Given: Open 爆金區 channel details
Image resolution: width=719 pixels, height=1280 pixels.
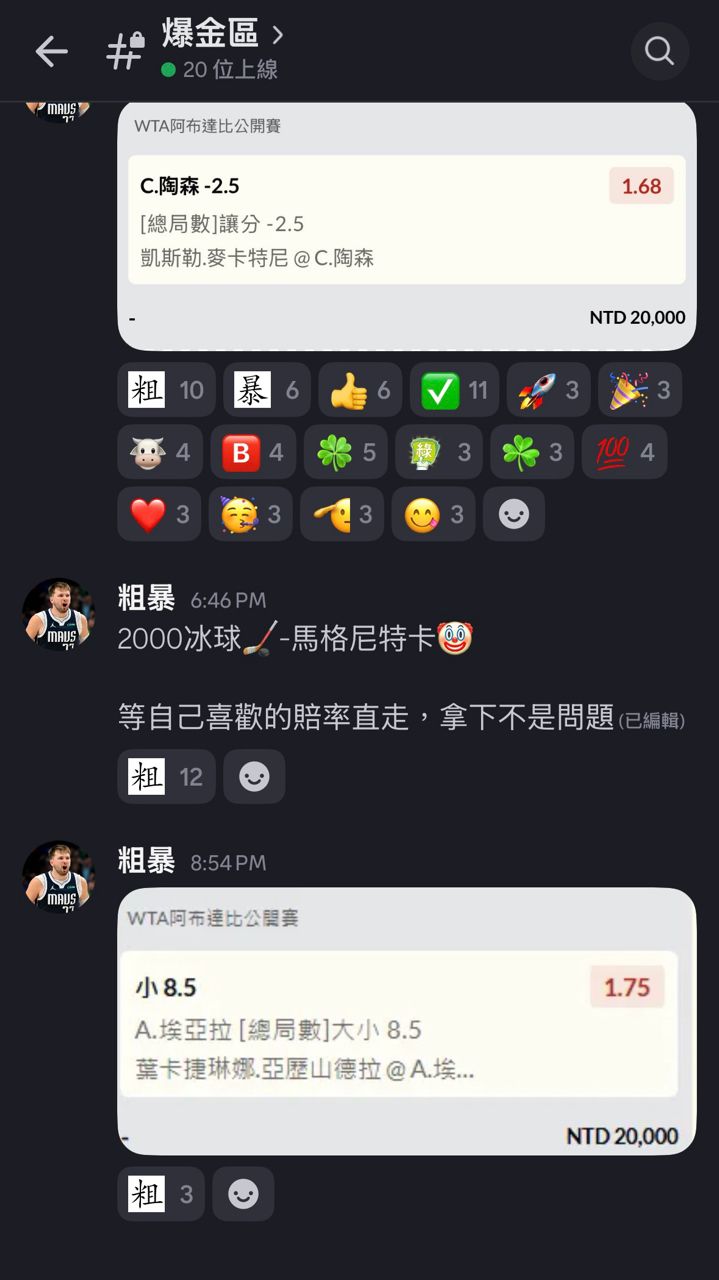Looking at the screenshot, I should point(222,35).
